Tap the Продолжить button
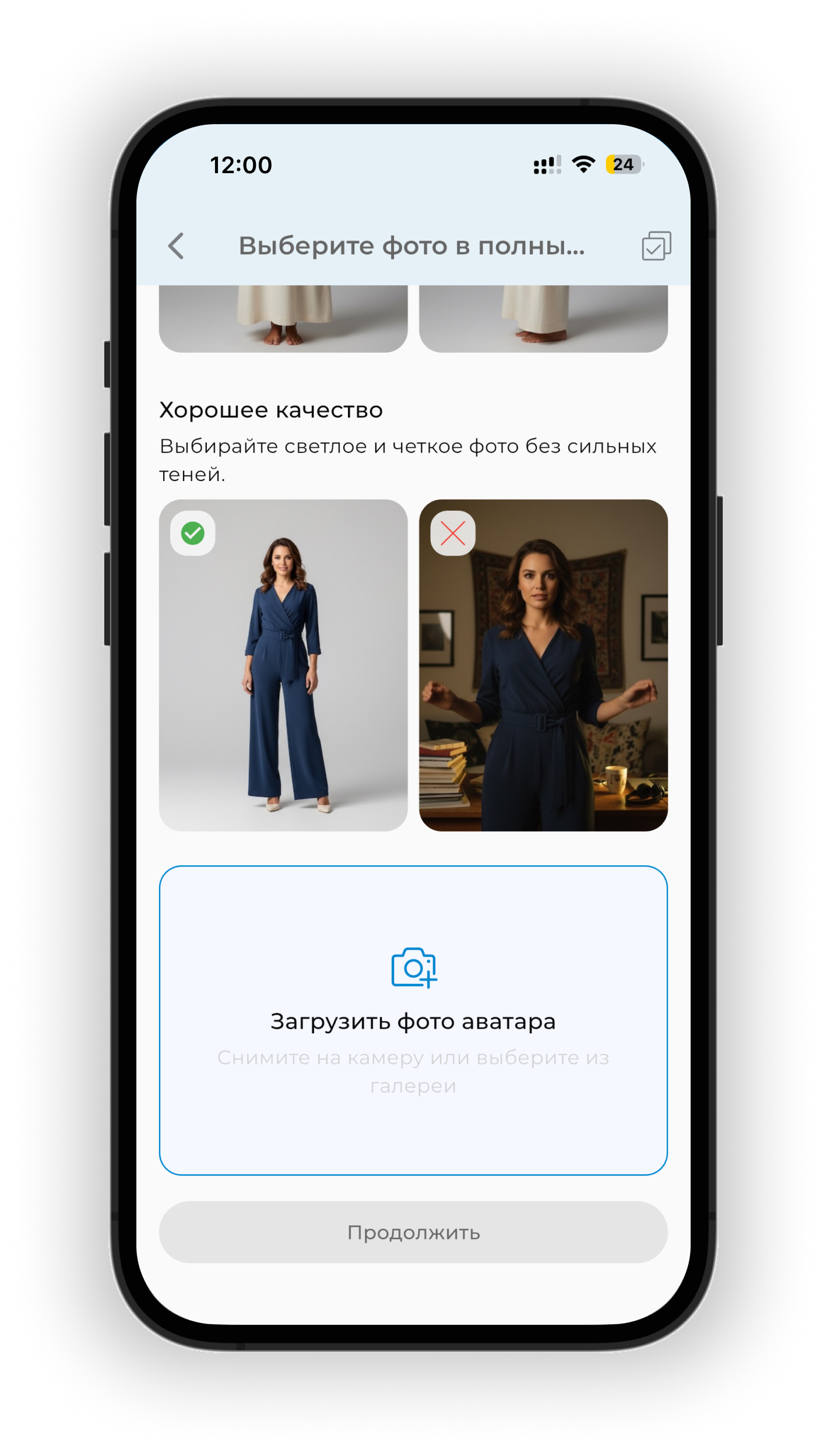This screenshot has width=827, height=1456. (x=413, y=1232)
